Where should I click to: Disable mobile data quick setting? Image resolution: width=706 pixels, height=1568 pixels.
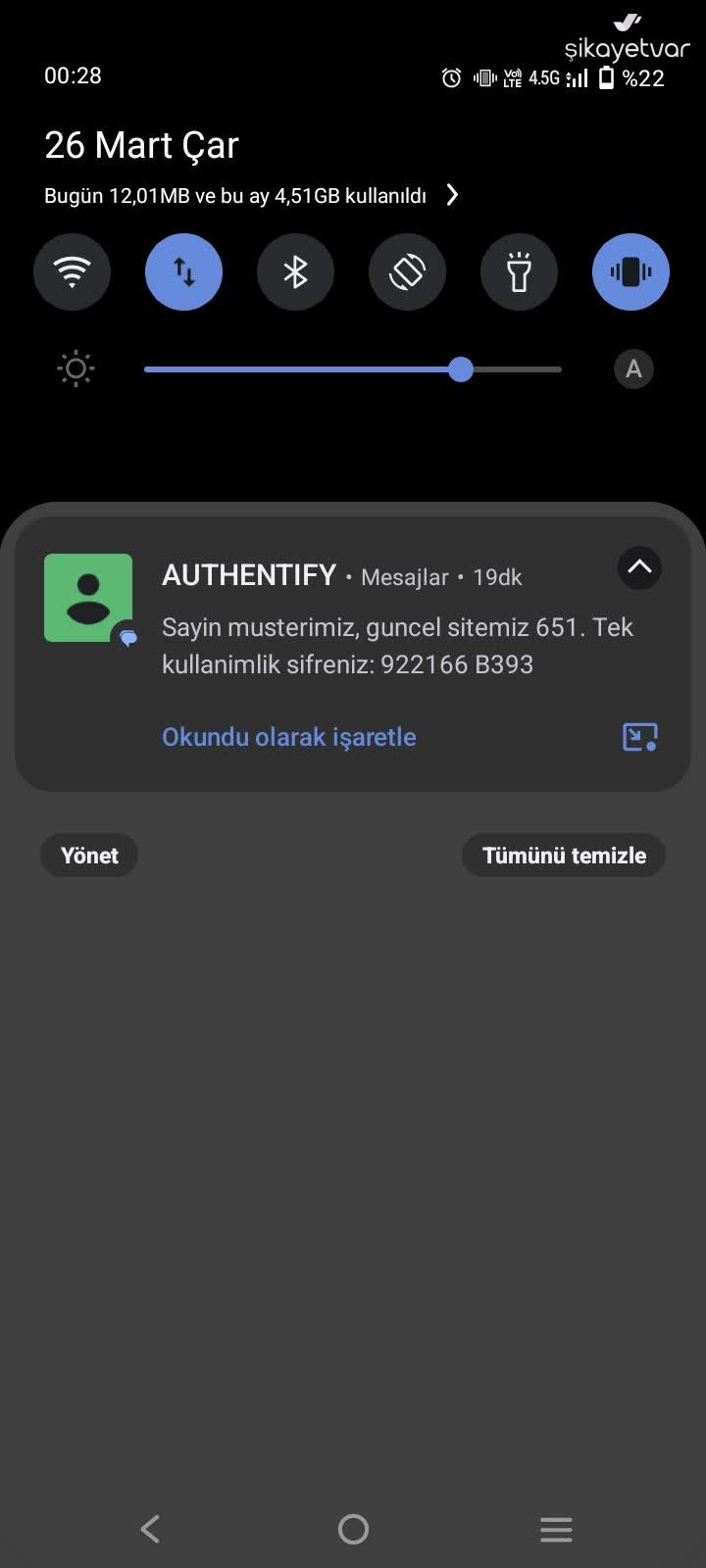click(183, 272)
